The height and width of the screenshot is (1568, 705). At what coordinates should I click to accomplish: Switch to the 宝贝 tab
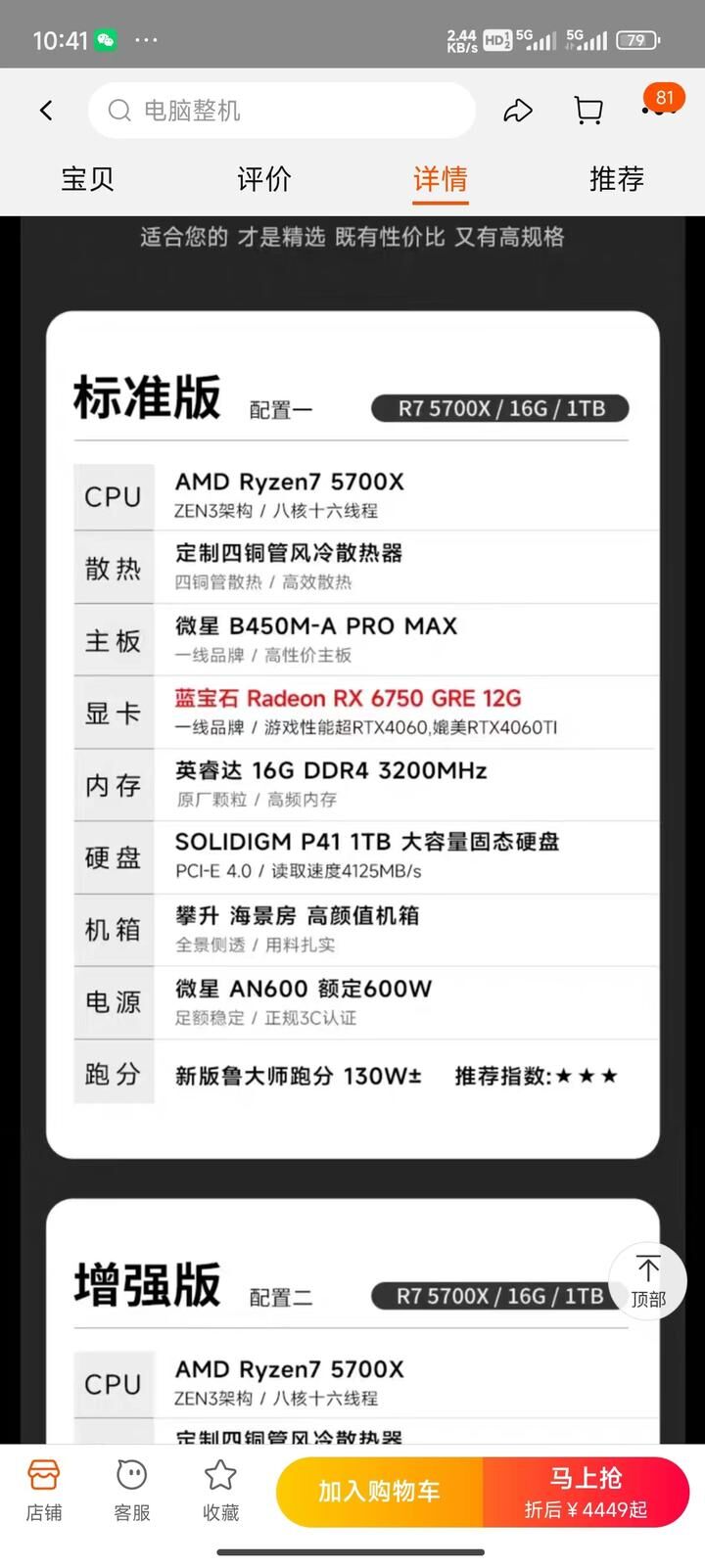(x=88, y=179)
